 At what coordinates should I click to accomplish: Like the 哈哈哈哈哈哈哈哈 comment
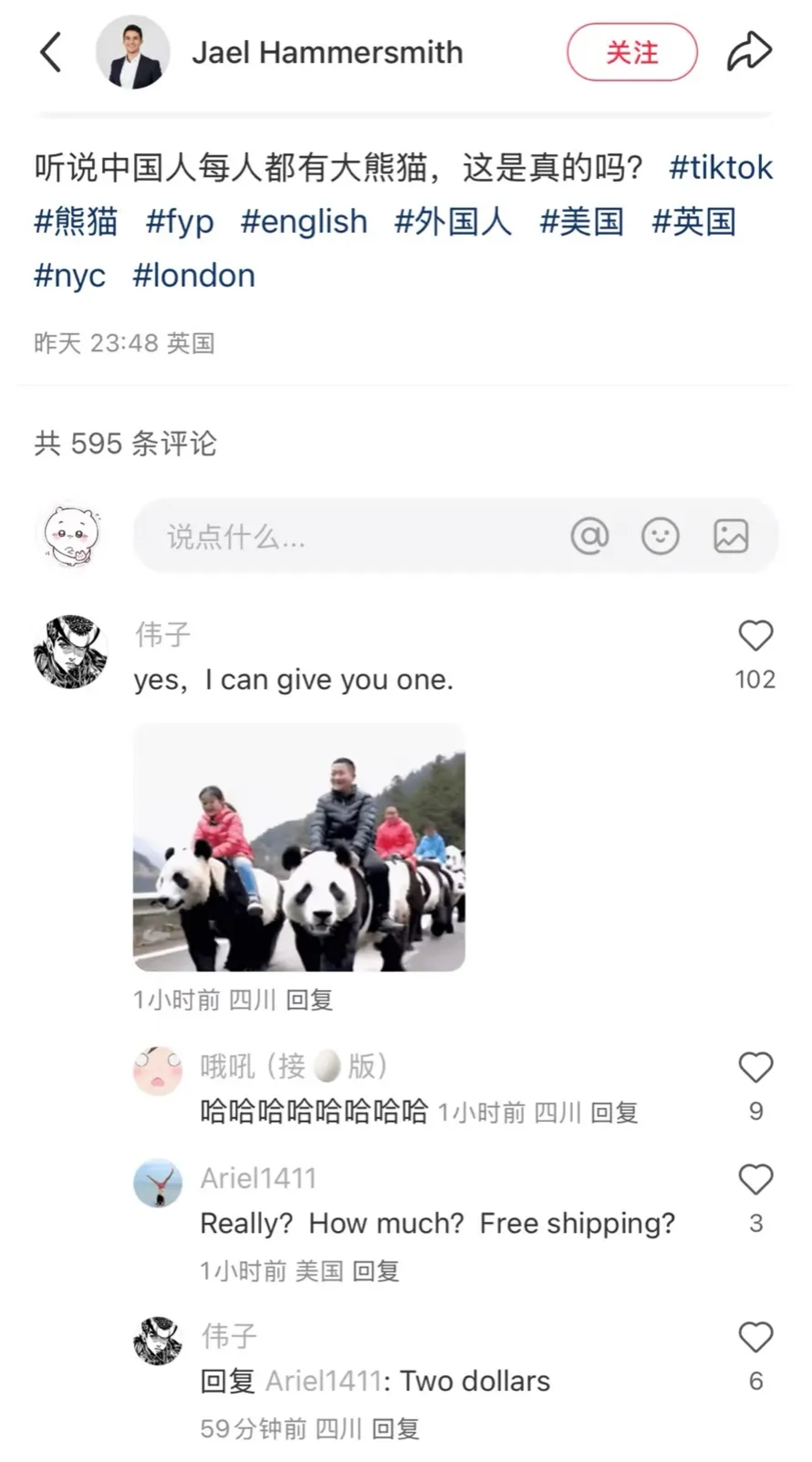[x=755, y=1067]
